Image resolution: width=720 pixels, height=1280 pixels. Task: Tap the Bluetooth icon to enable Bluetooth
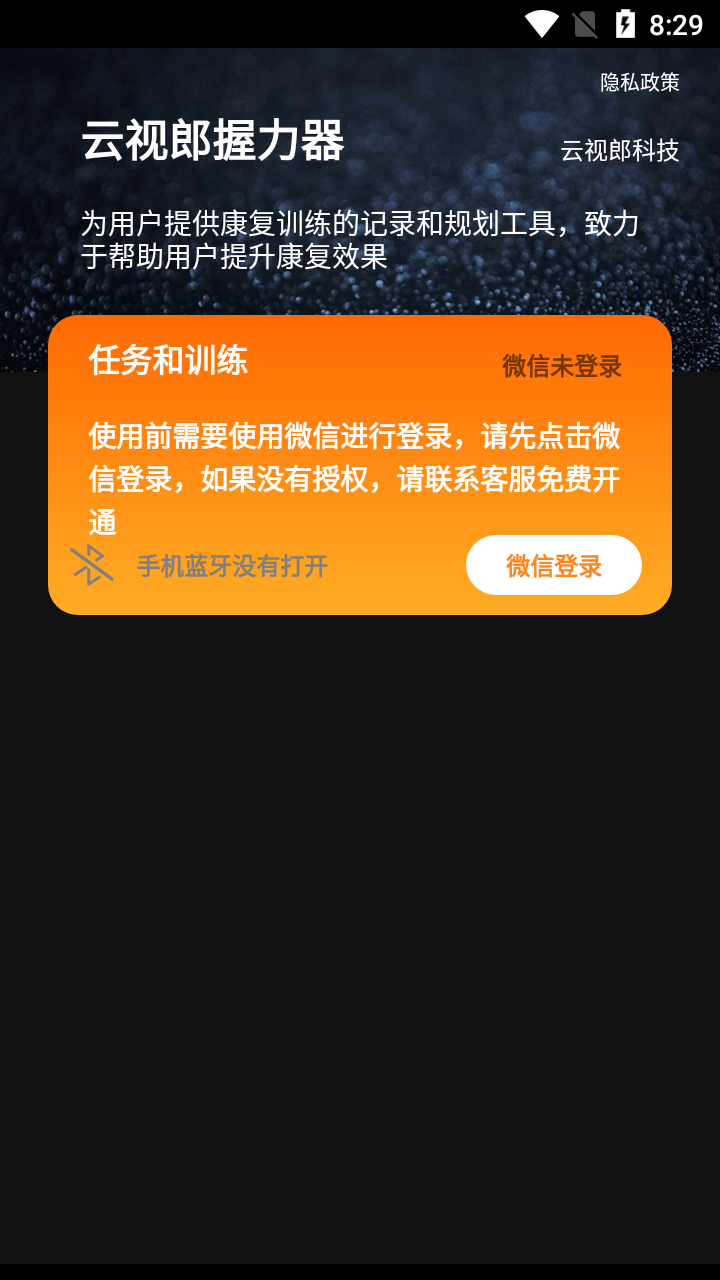tap(93, 565)
